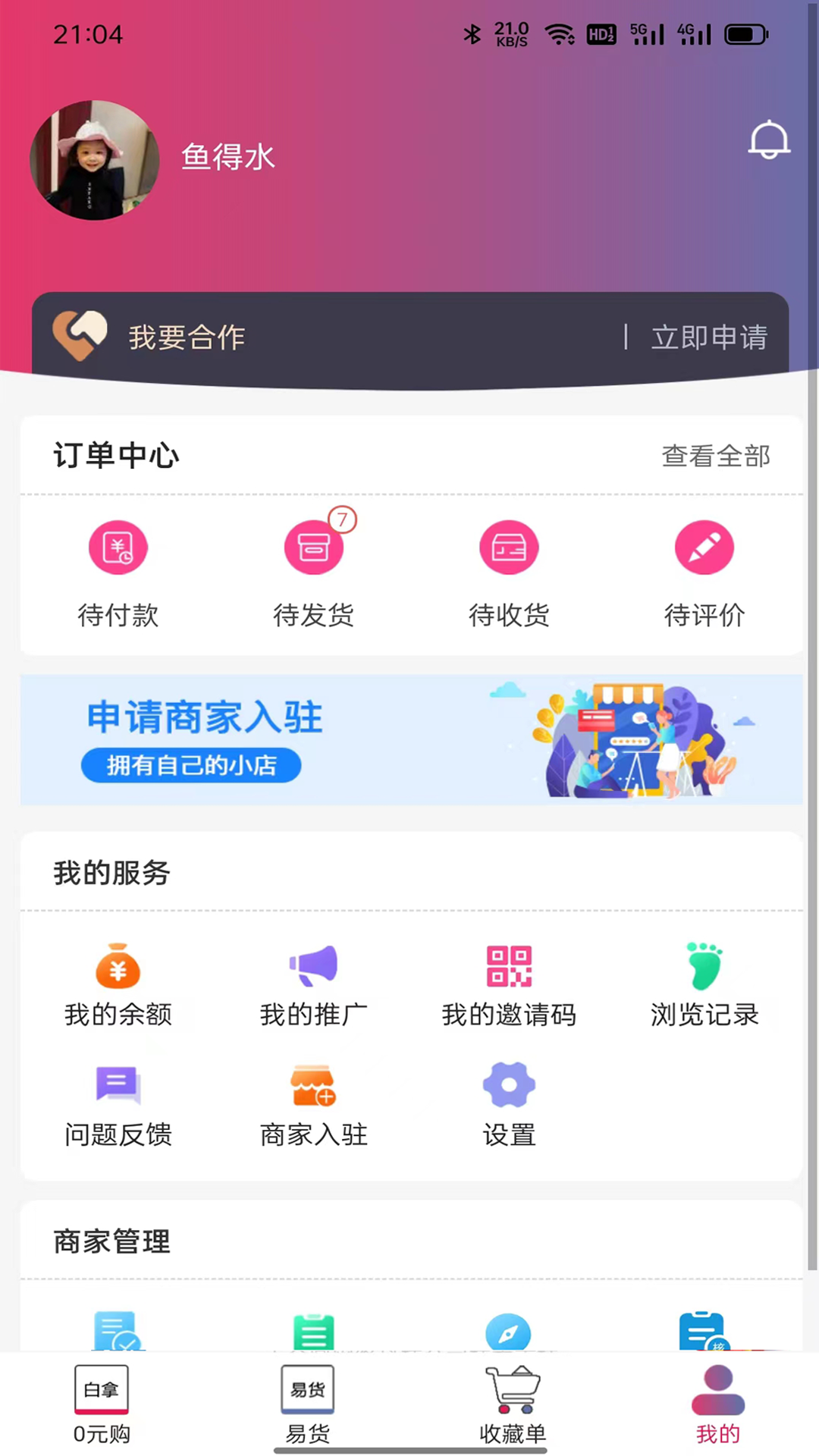Open the notifications bell
819x1456 pixels.
[x=769, y=140]
